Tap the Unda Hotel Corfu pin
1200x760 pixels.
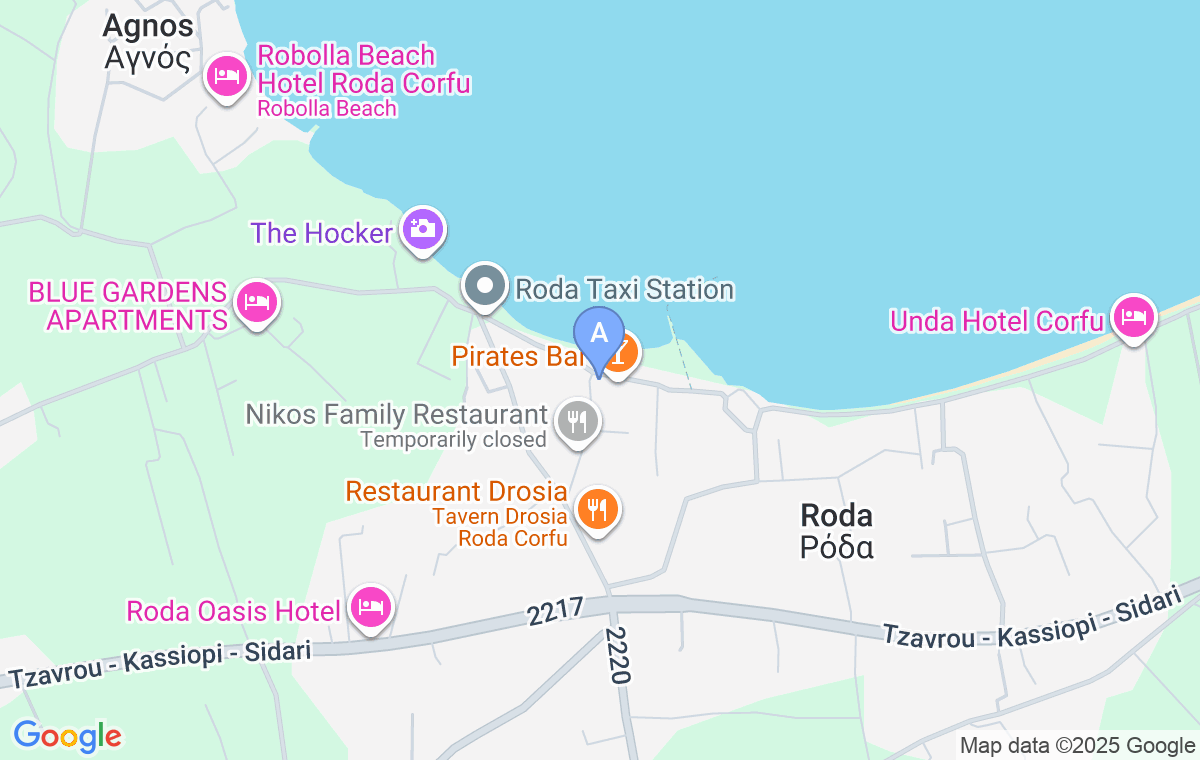(x=1132, y=316)
